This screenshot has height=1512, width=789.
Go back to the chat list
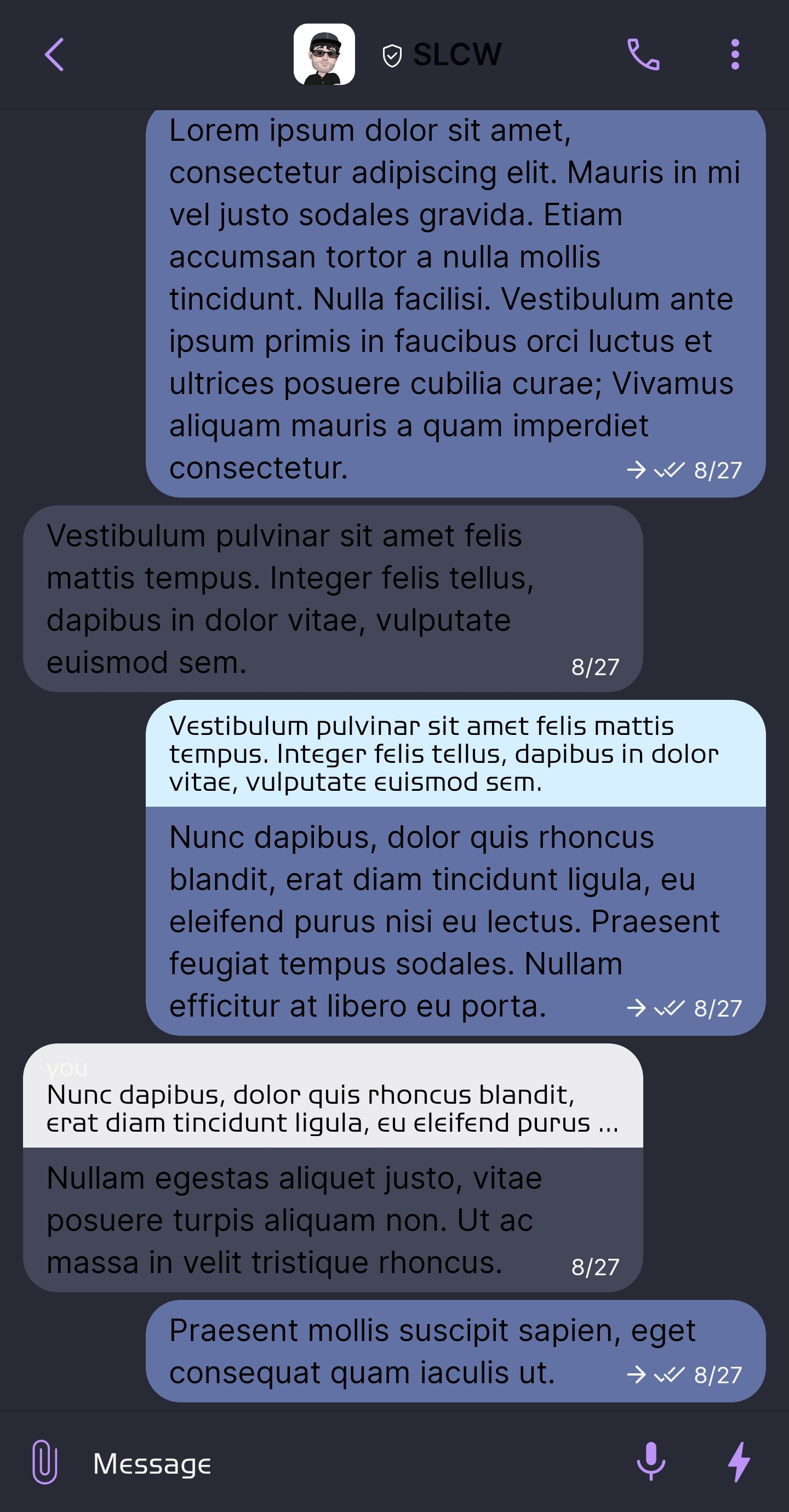54,55
